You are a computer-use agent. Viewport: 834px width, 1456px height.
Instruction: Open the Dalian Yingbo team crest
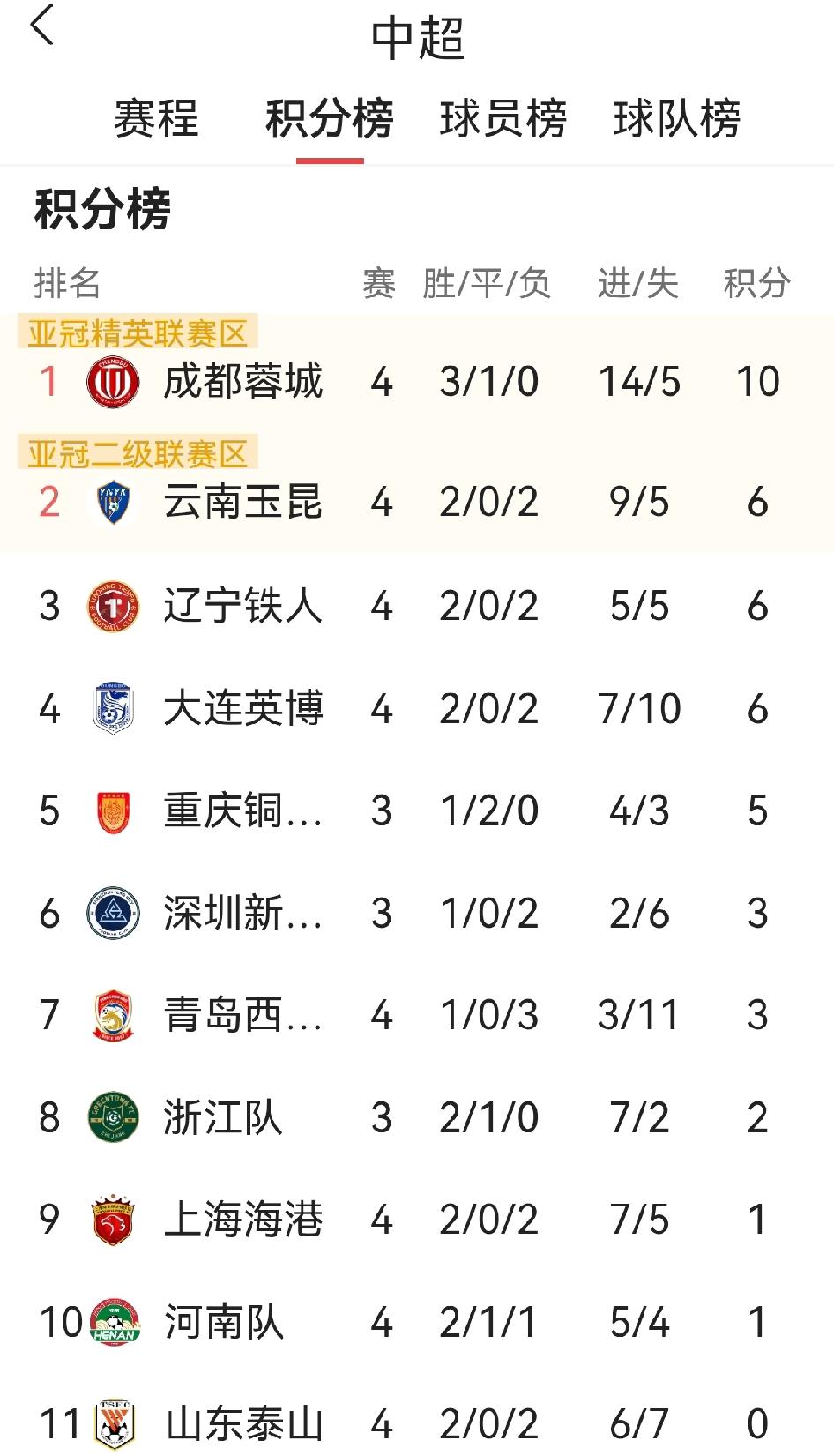pyautogui.click(x=111, y=706)
